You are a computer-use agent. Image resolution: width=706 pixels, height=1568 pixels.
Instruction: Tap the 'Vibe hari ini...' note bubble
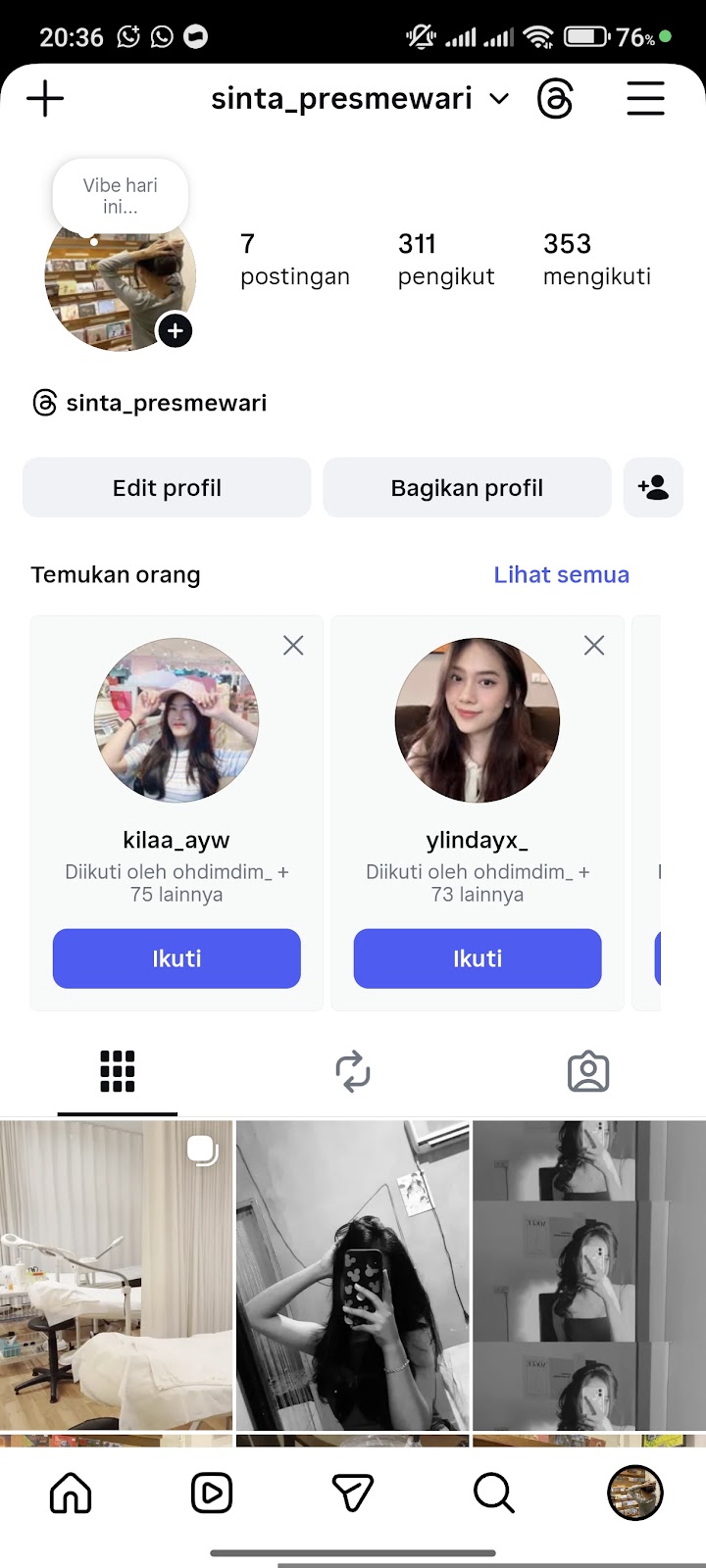point(121,195)
